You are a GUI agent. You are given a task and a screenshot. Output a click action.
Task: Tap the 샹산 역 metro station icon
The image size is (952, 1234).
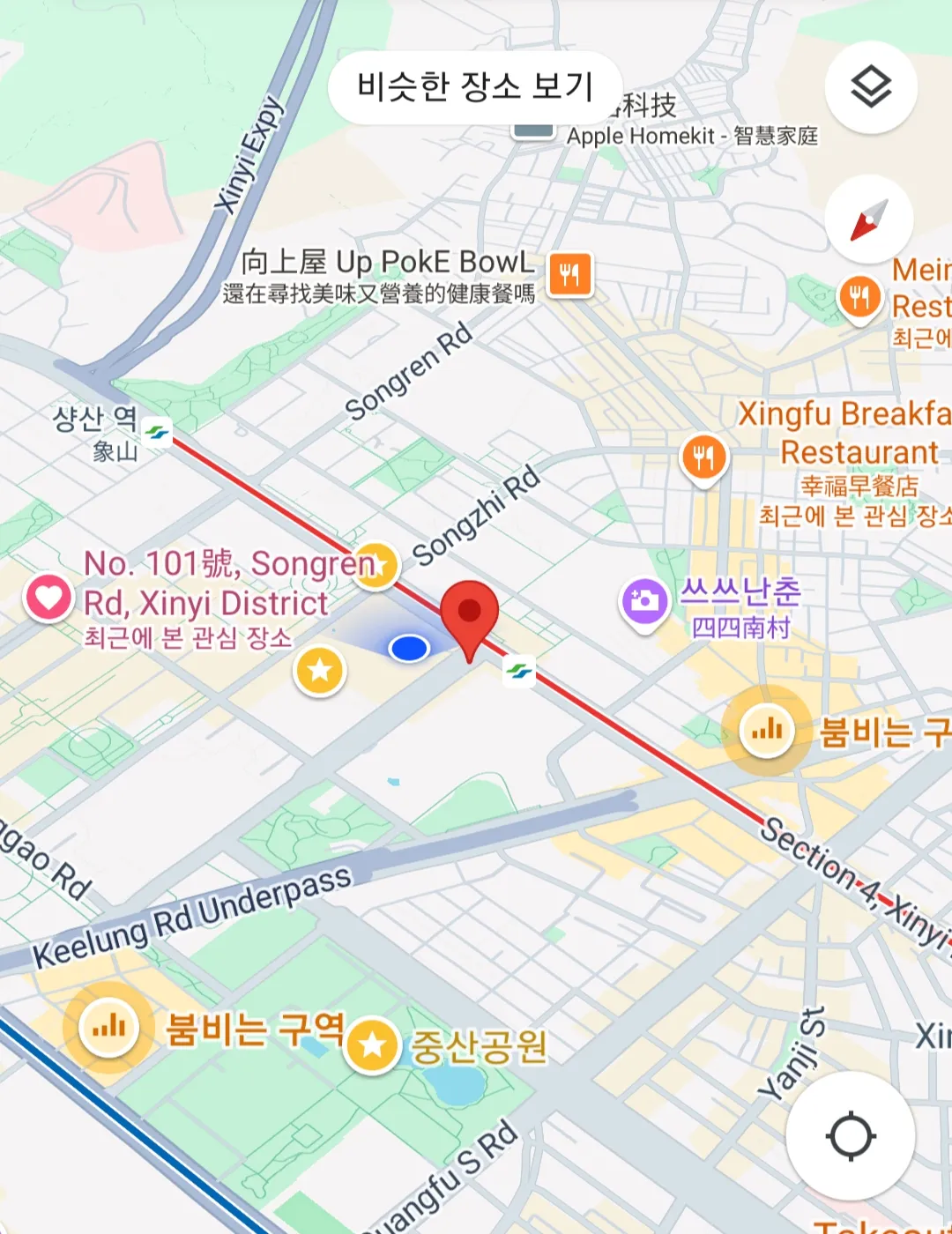tap(158, 432)
